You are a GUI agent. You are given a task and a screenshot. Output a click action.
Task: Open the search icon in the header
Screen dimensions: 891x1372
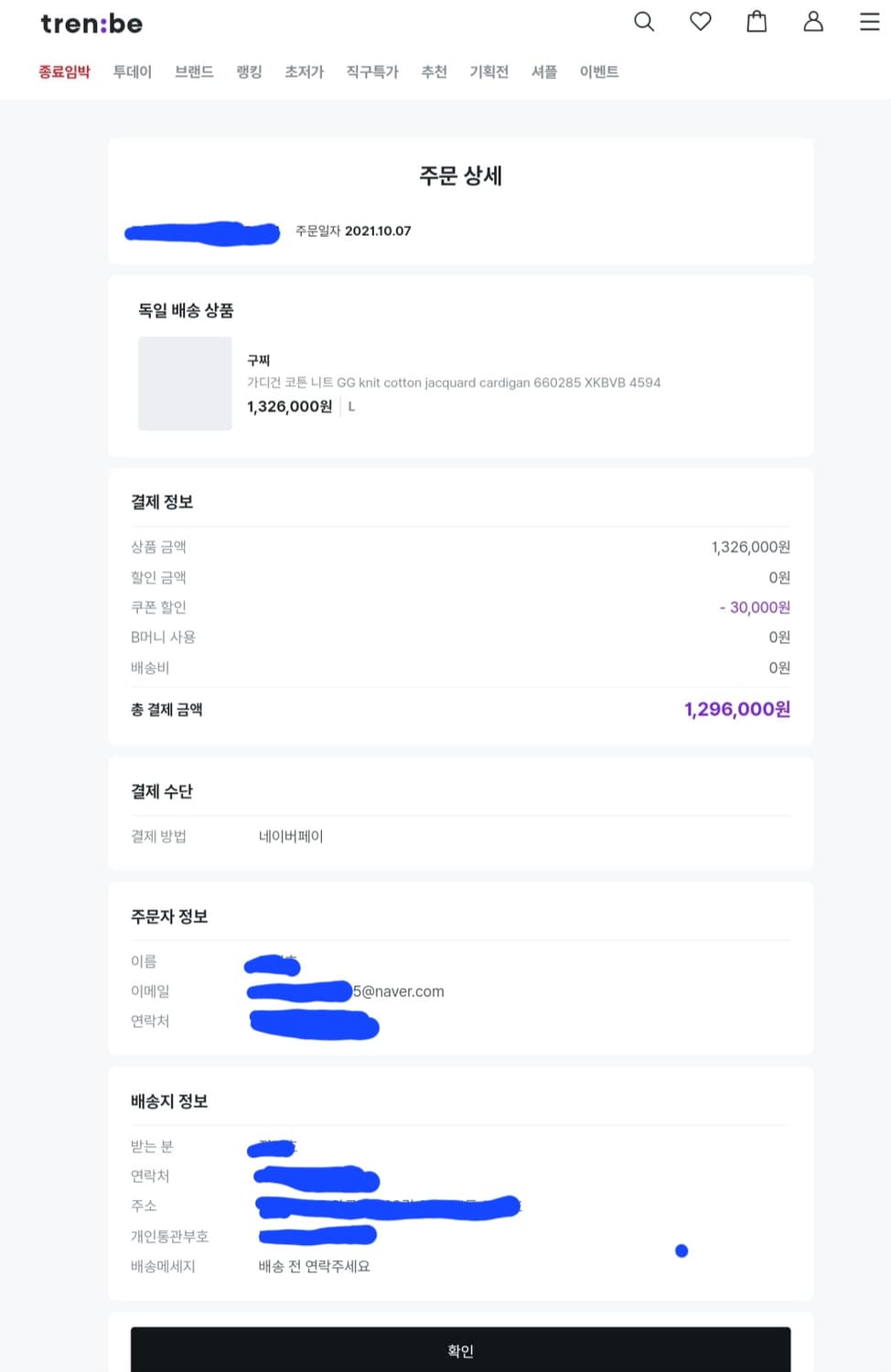tap(644, 22)
